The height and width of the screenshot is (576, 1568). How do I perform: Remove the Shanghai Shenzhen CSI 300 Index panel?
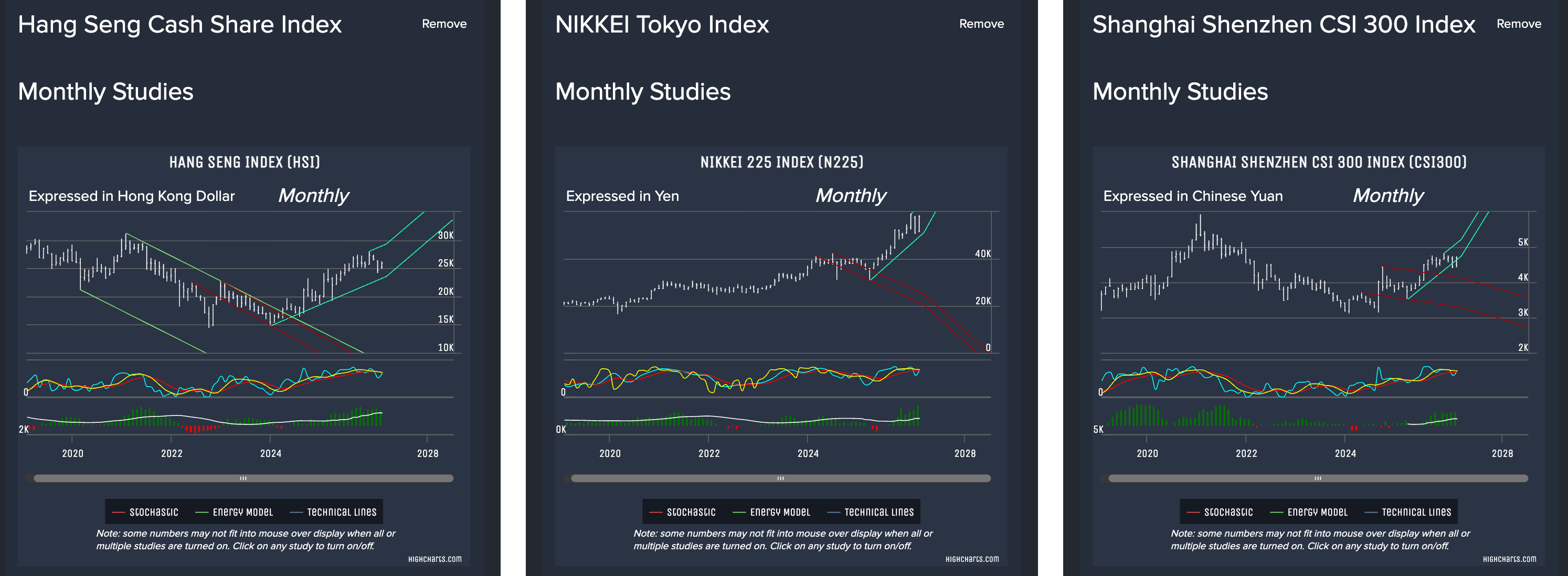(1519, 24)
